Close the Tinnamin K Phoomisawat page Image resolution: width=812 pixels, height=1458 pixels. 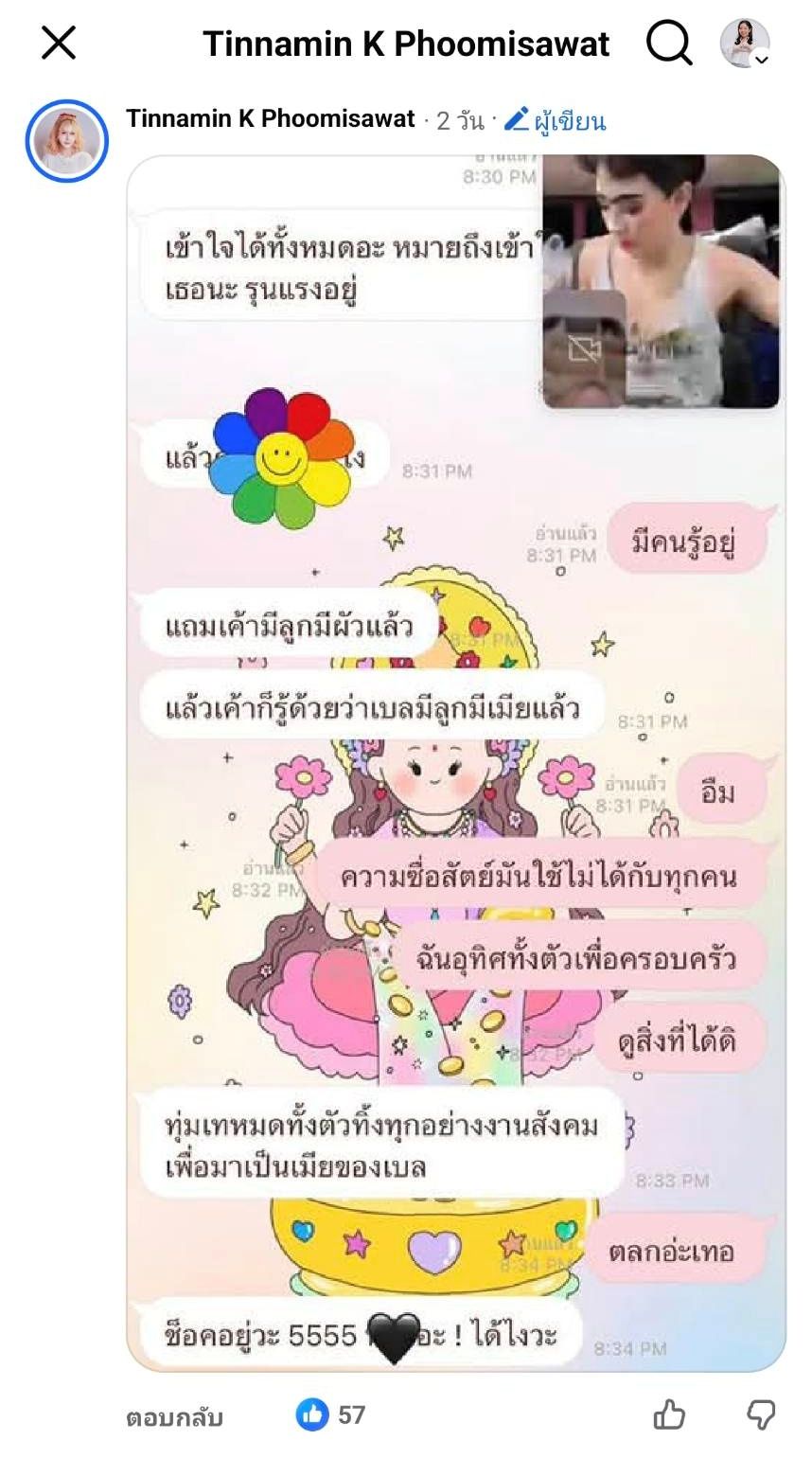[59, 44]
